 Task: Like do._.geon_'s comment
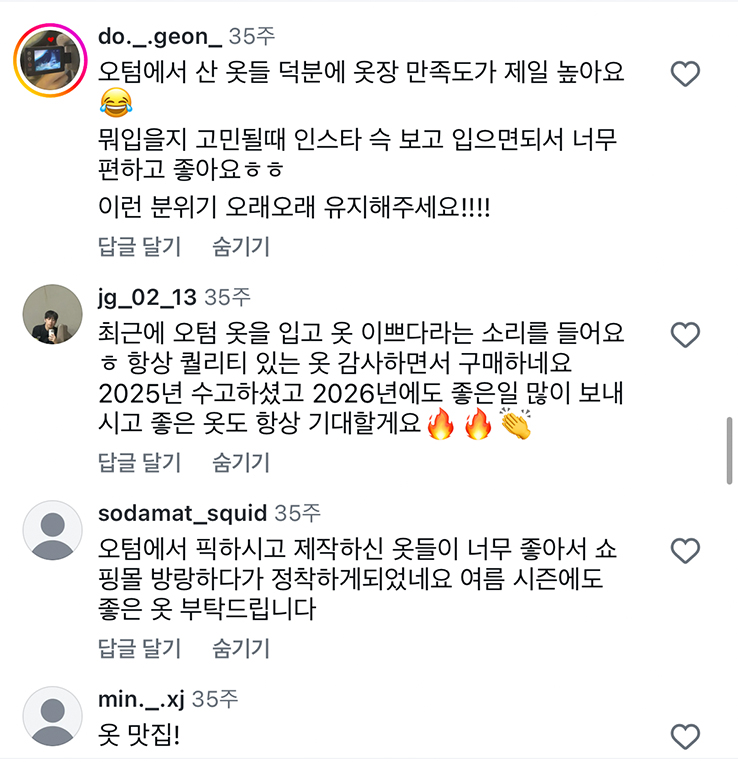tap(685, 74)
